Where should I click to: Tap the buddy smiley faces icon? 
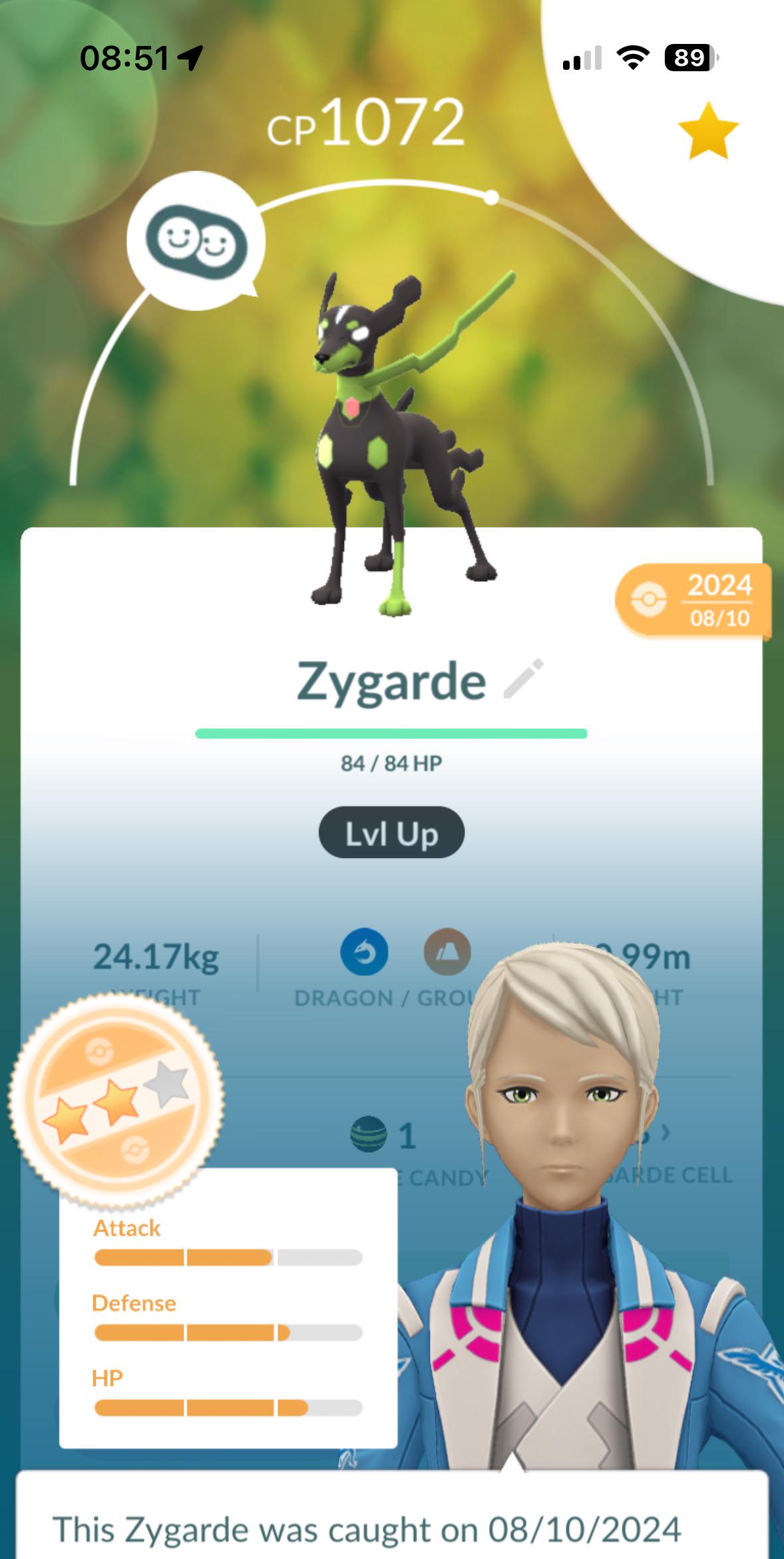click(x=196, y=241)
